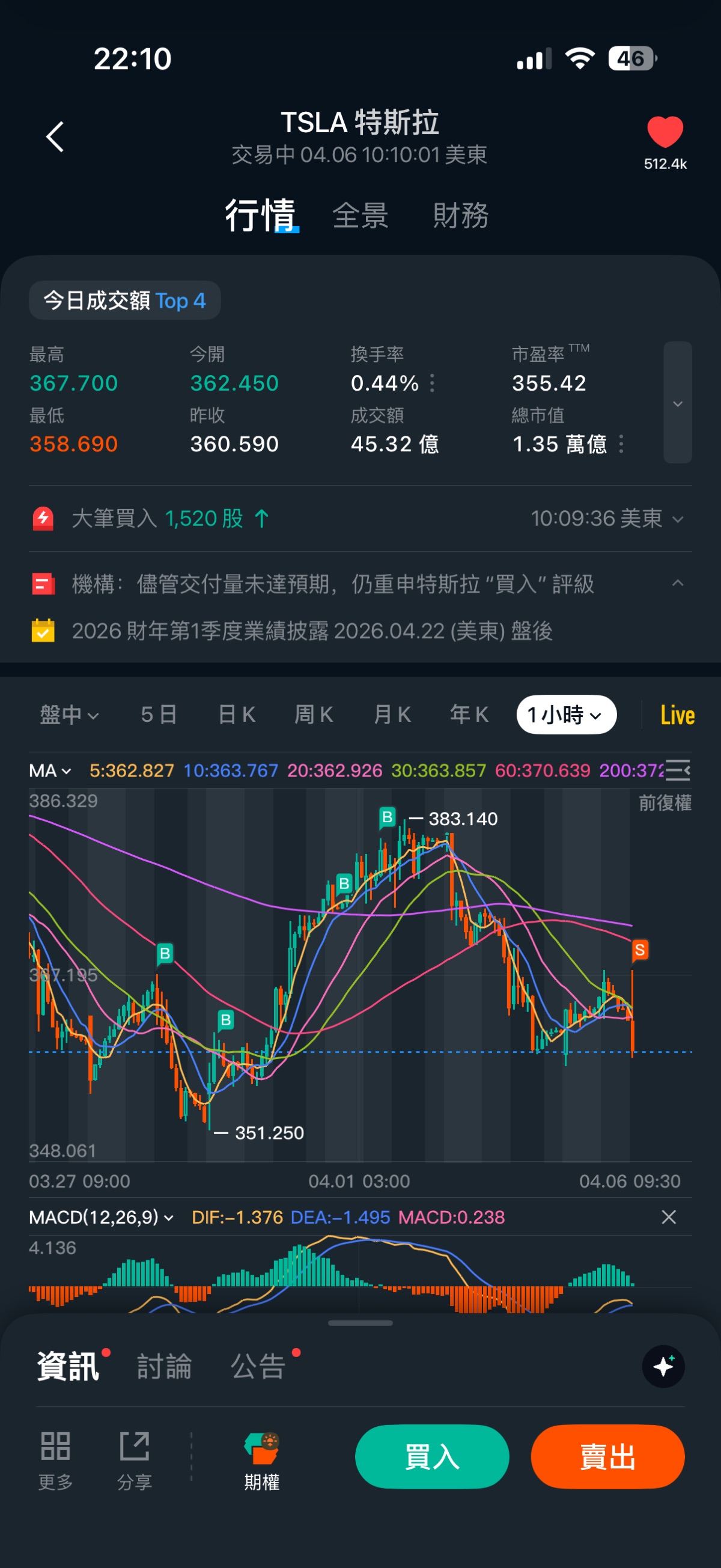Screen dimensions: 721x1568
Task: Select the 月K chart period
Action: (x=392, y=715)
